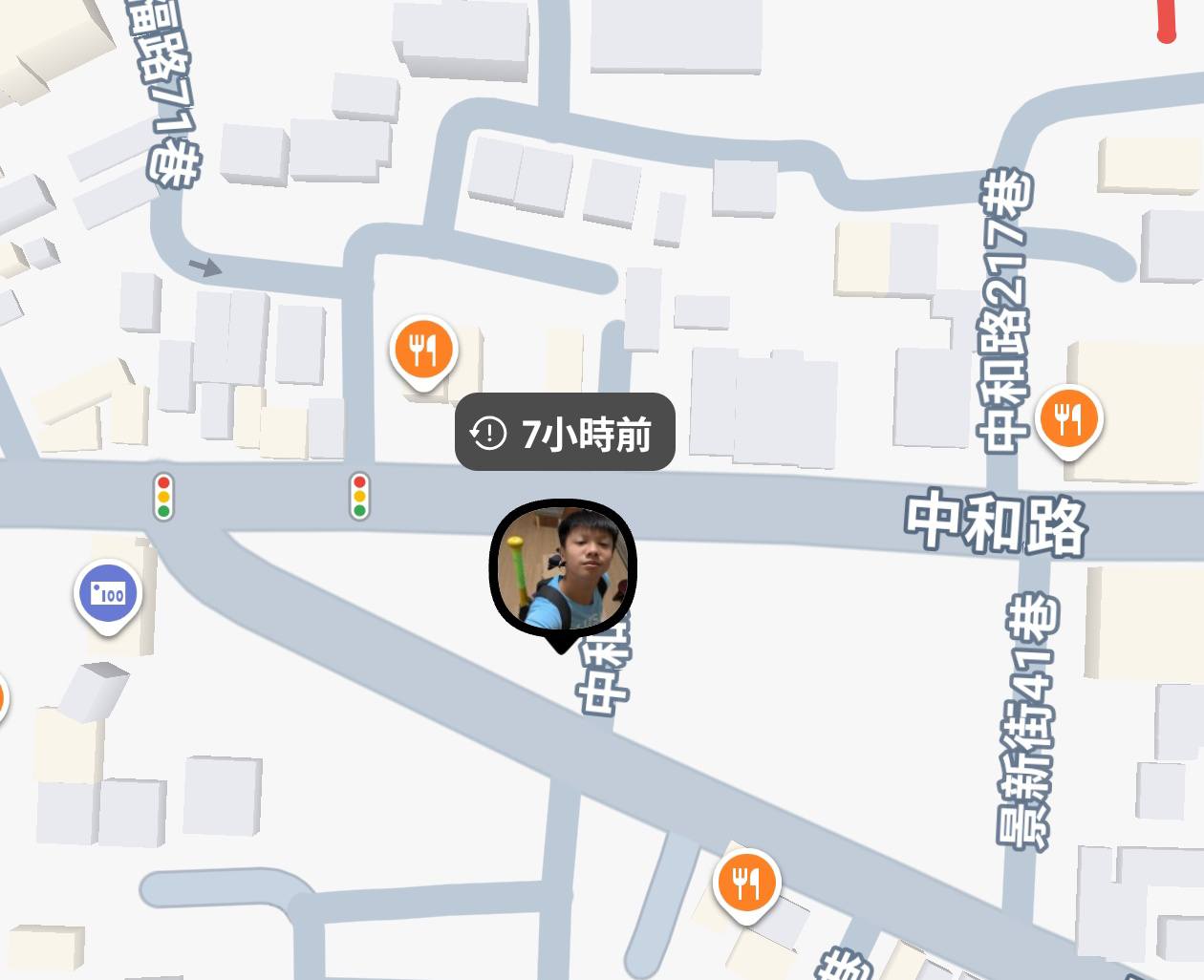Open the blue 100 place pin
The width and height of the screenshot is (1204, 980).
point(107,593)
